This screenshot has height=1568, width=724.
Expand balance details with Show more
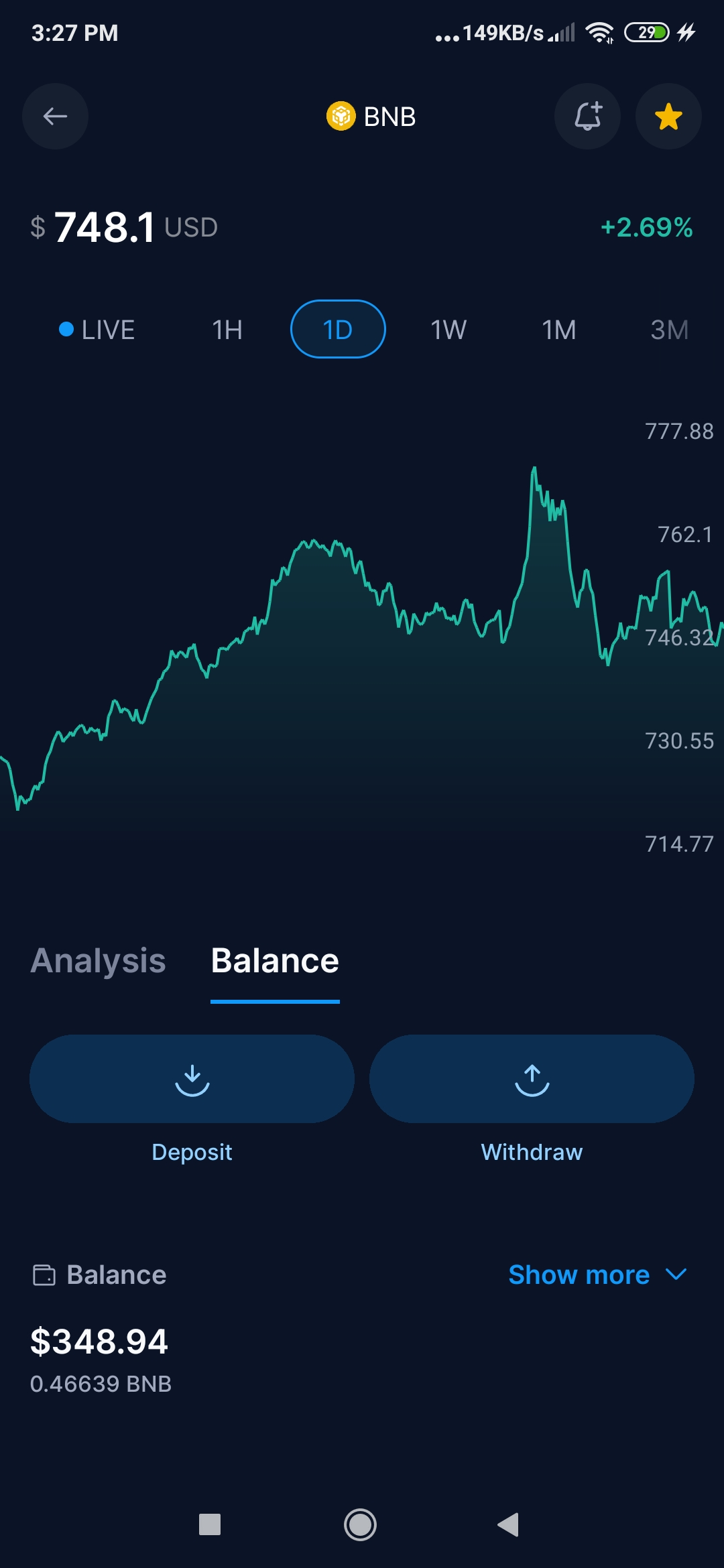coord(598,1275)
